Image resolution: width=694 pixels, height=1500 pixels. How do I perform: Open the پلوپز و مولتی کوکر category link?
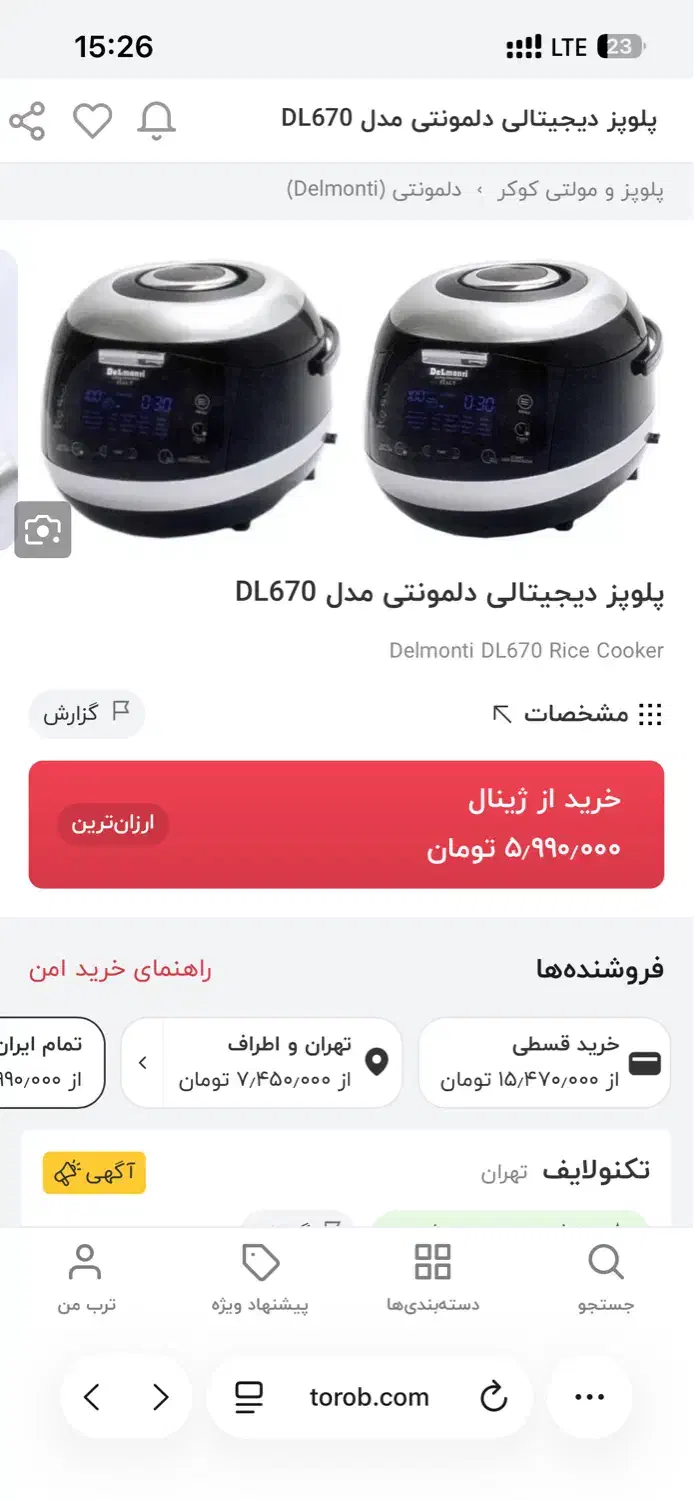(x=580, y=190)
